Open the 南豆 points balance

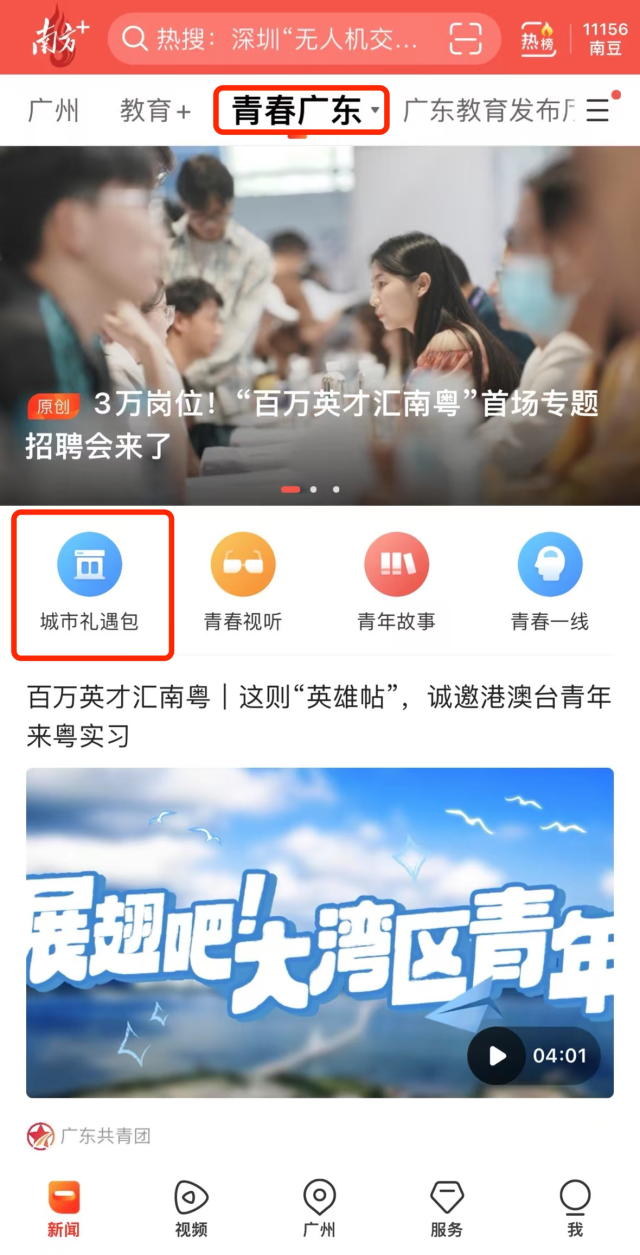(x=605, y=39)
